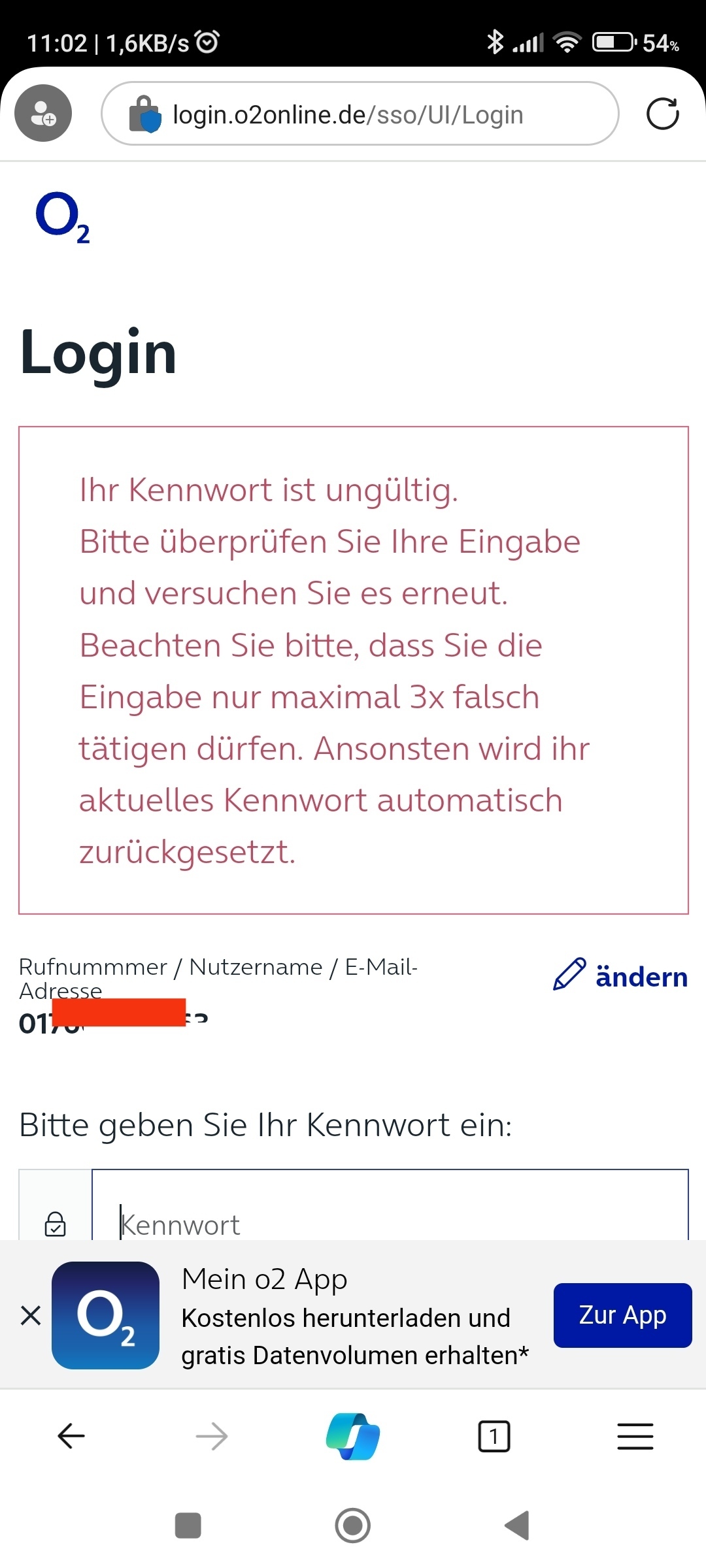Open the profile account icon
The height and width of the screenshot is (1568, 706).
coord(43,113)
